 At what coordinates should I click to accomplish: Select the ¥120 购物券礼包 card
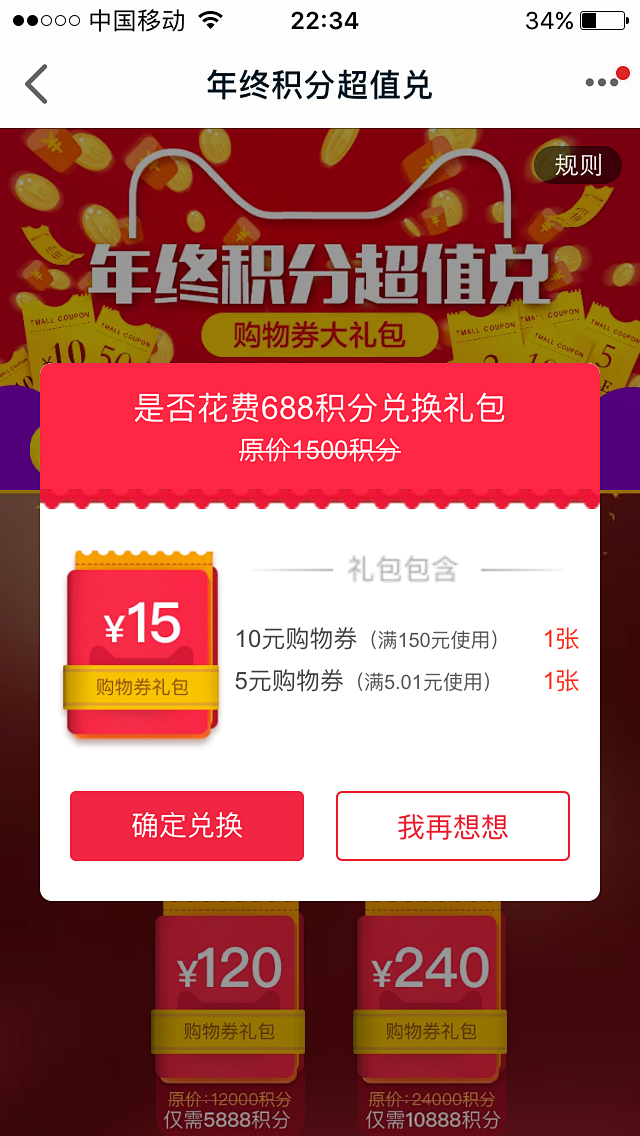click(229, 1000)
